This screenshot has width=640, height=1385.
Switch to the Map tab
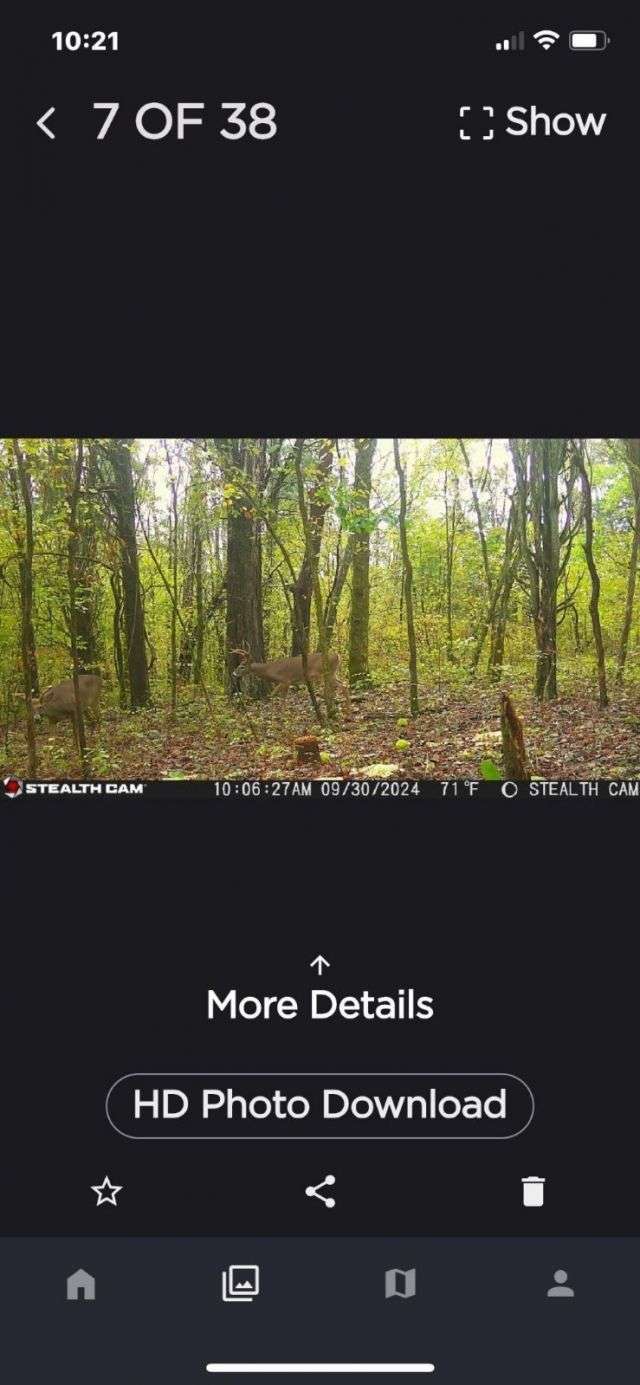400,1283
